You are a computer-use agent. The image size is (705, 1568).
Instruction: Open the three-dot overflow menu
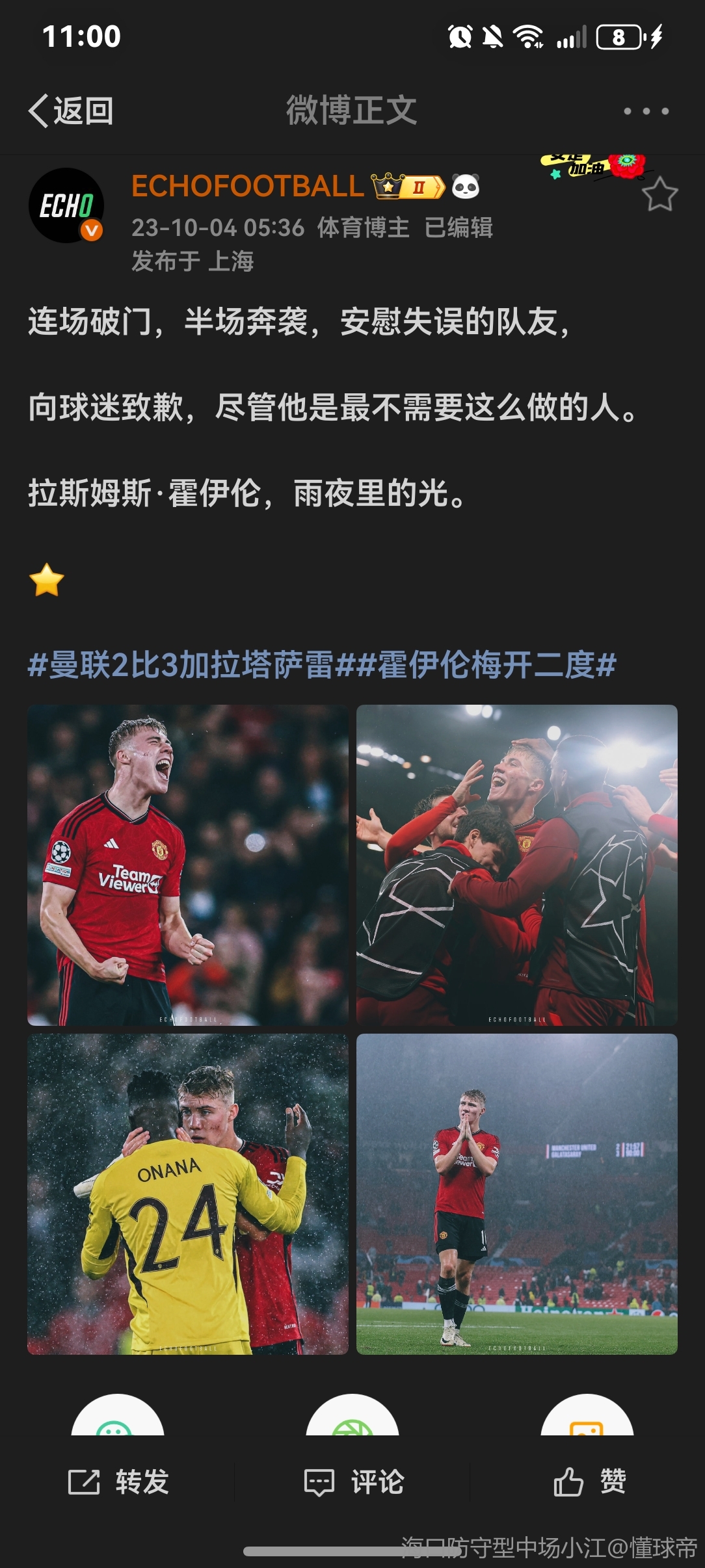[x=646, y=111]
